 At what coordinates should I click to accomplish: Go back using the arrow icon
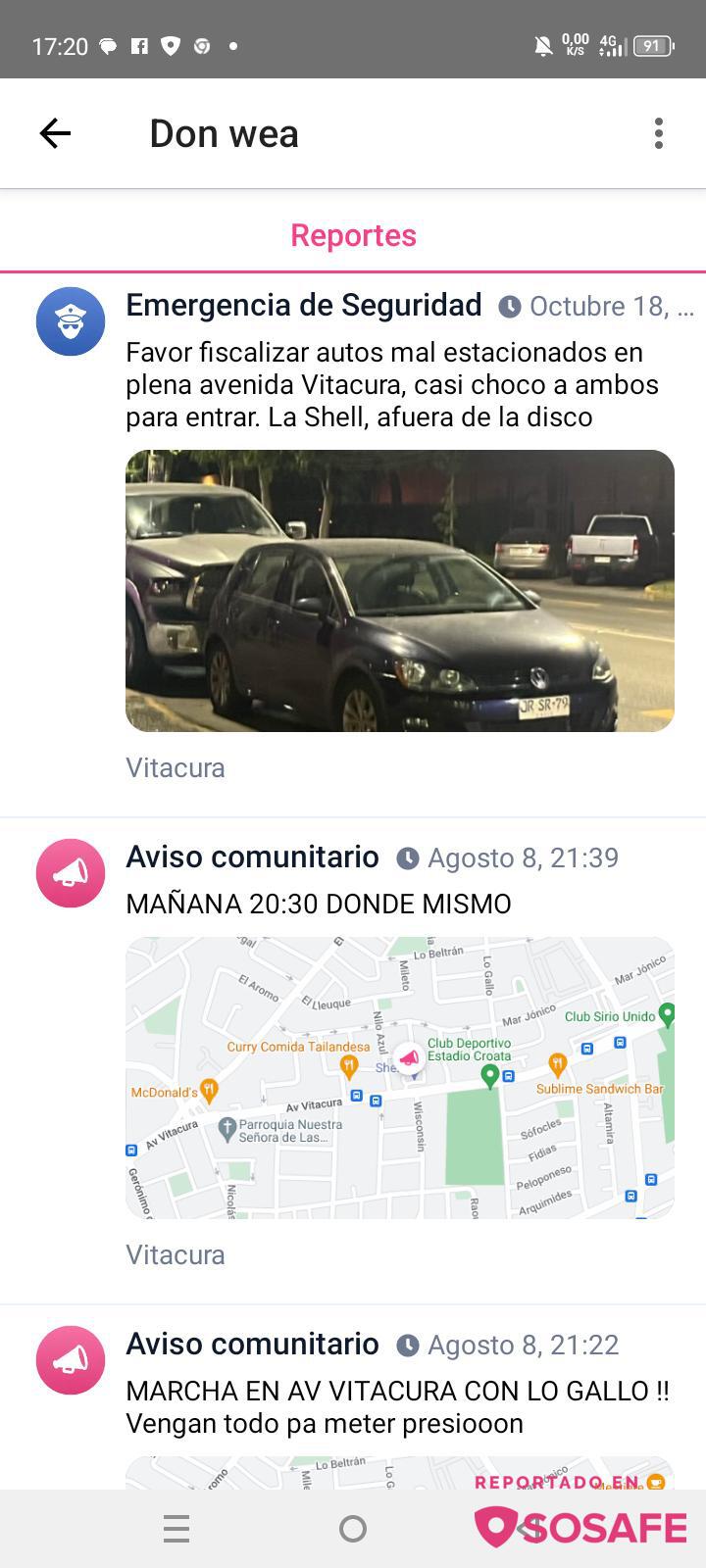pos(55,133)
